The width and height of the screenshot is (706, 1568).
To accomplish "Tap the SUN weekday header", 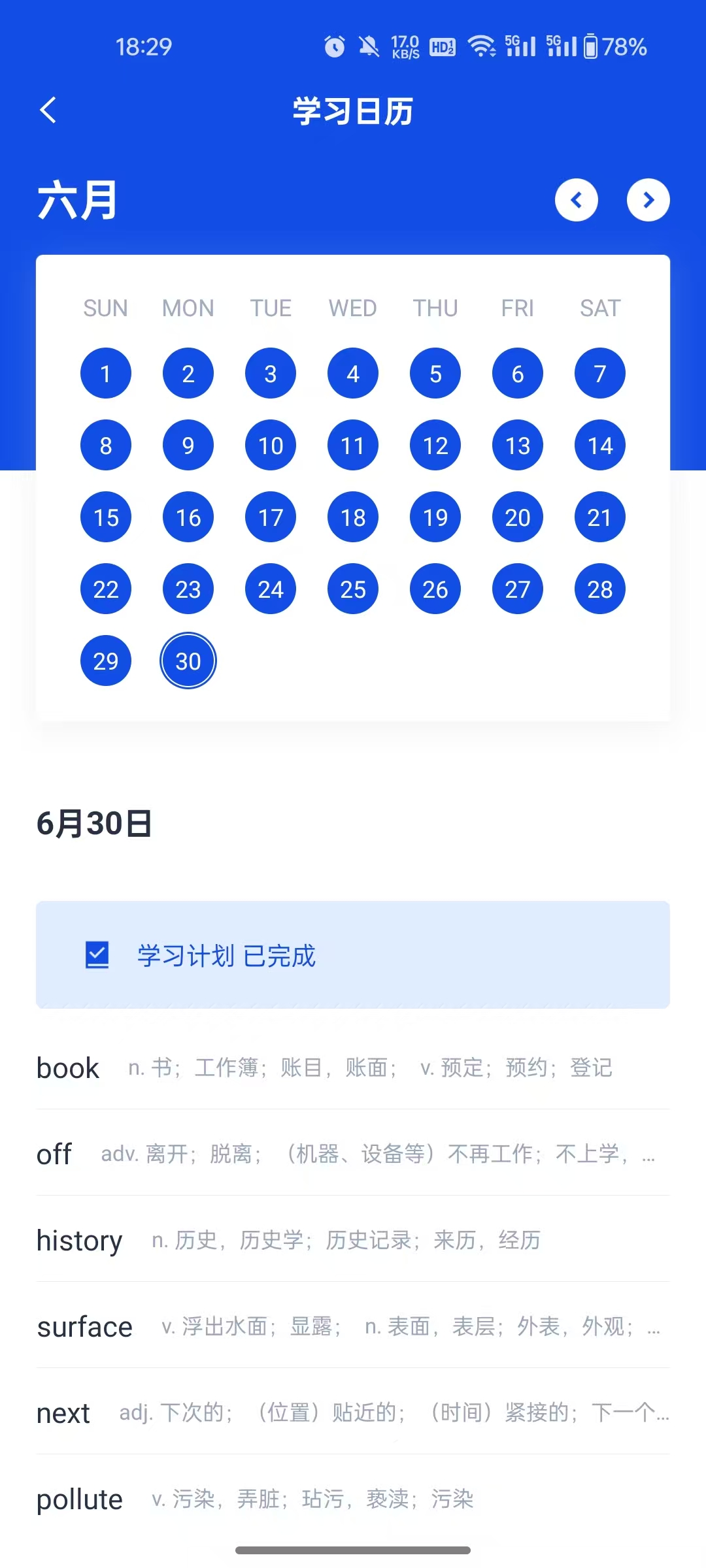I will click(105, 308).
